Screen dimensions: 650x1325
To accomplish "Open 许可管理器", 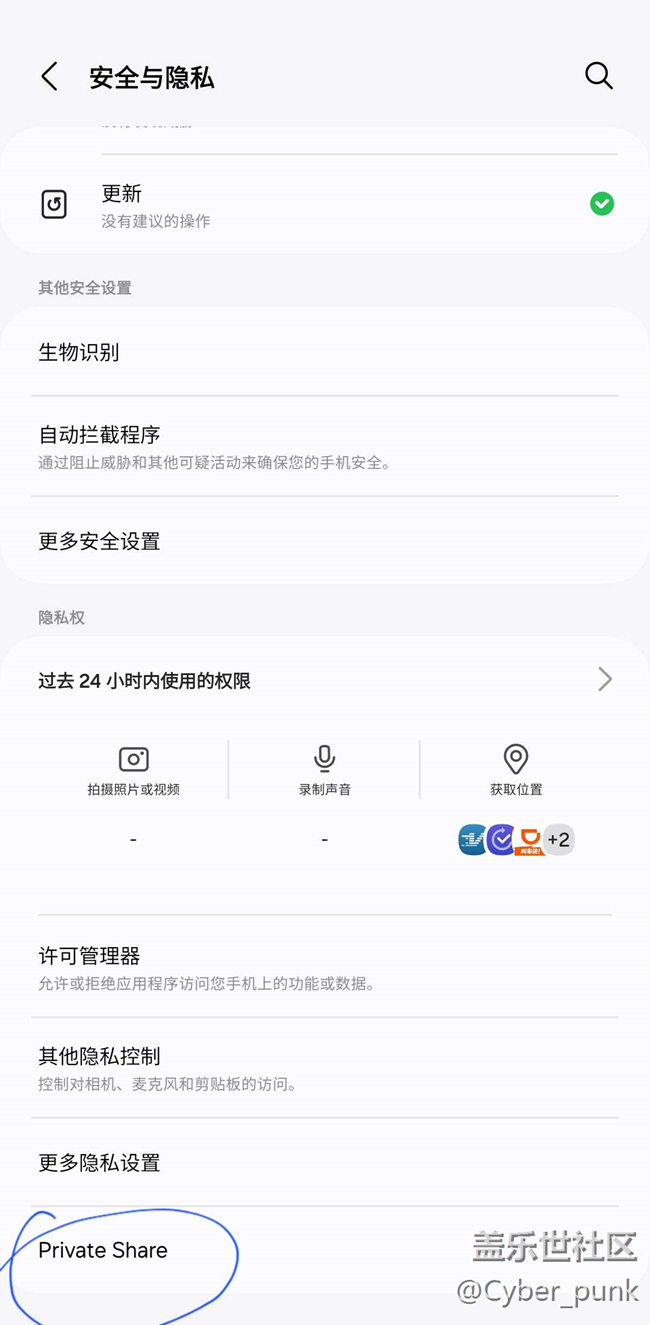I will [x=325, y=967].
